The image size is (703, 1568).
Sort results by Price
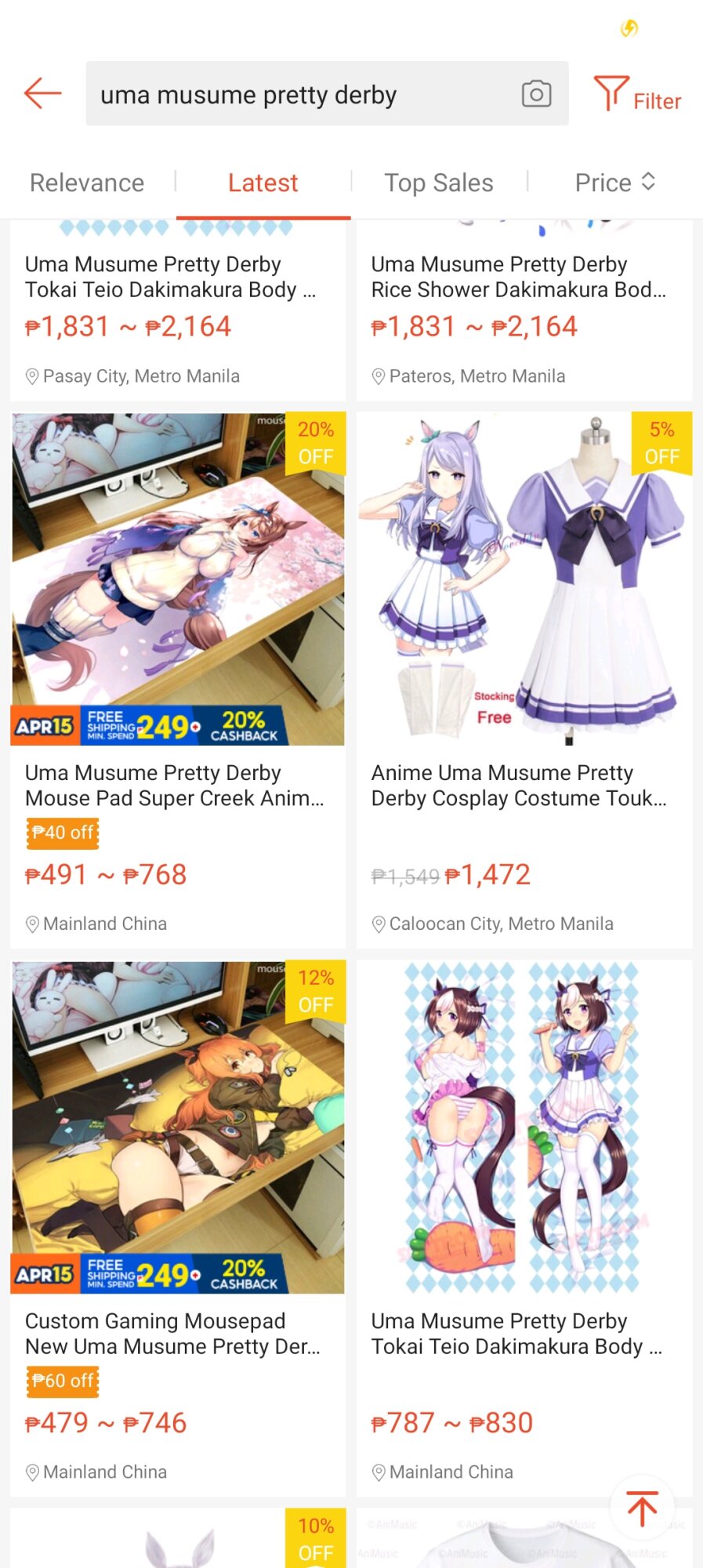(x=614, y=183)
